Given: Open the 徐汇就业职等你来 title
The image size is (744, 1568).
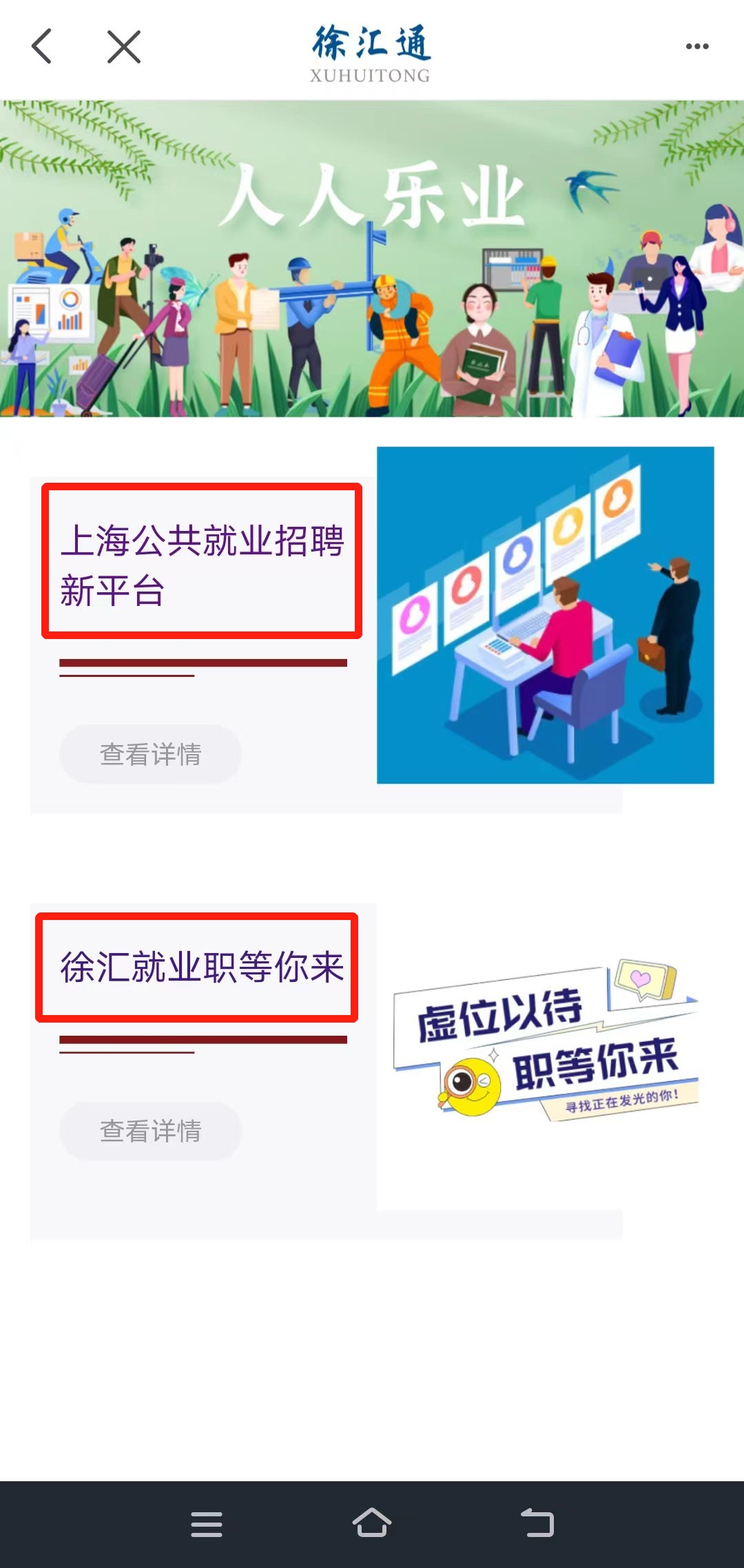Looking at the screenshot, I should point(202,967).
